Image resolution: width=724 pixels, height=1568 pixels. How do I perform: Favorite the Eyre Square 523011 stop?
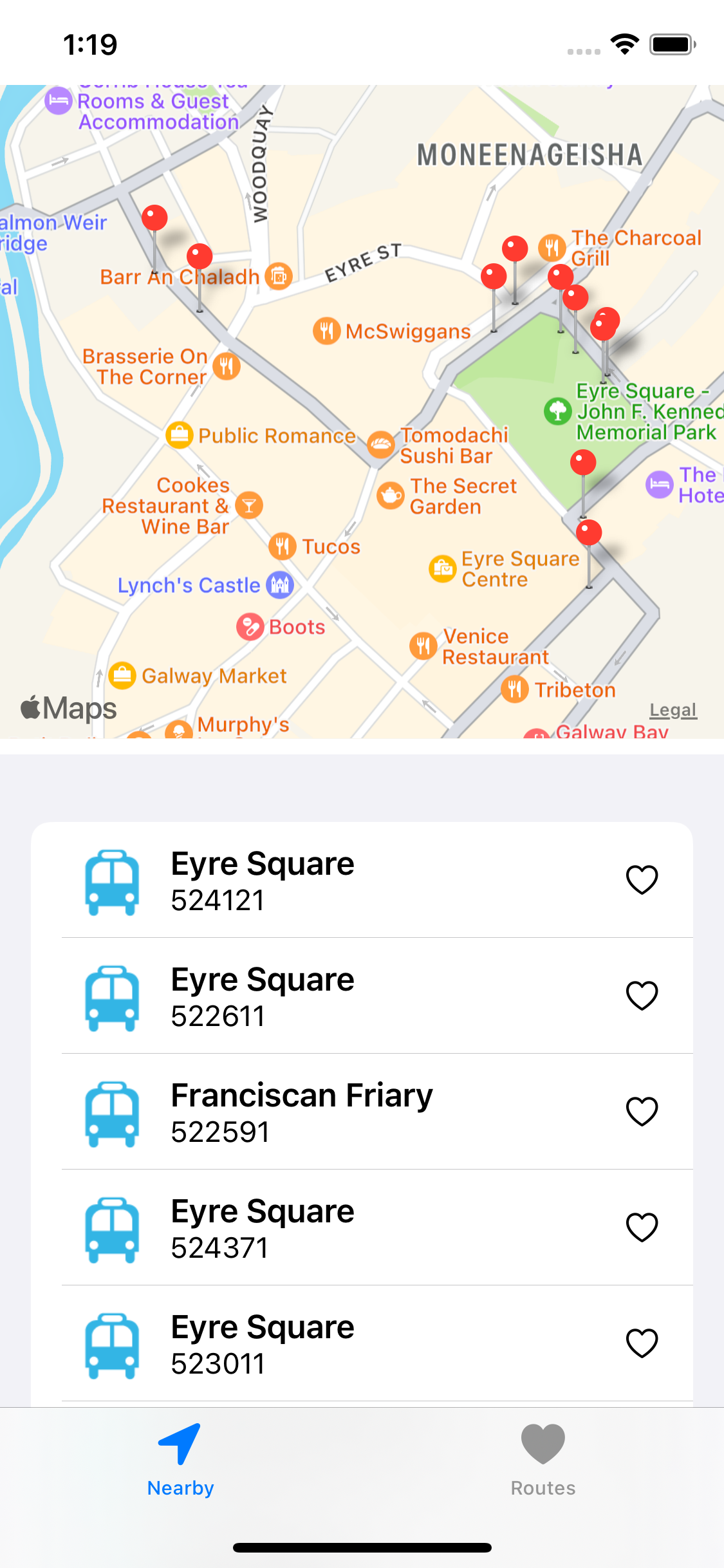[x=642, y=1343]
